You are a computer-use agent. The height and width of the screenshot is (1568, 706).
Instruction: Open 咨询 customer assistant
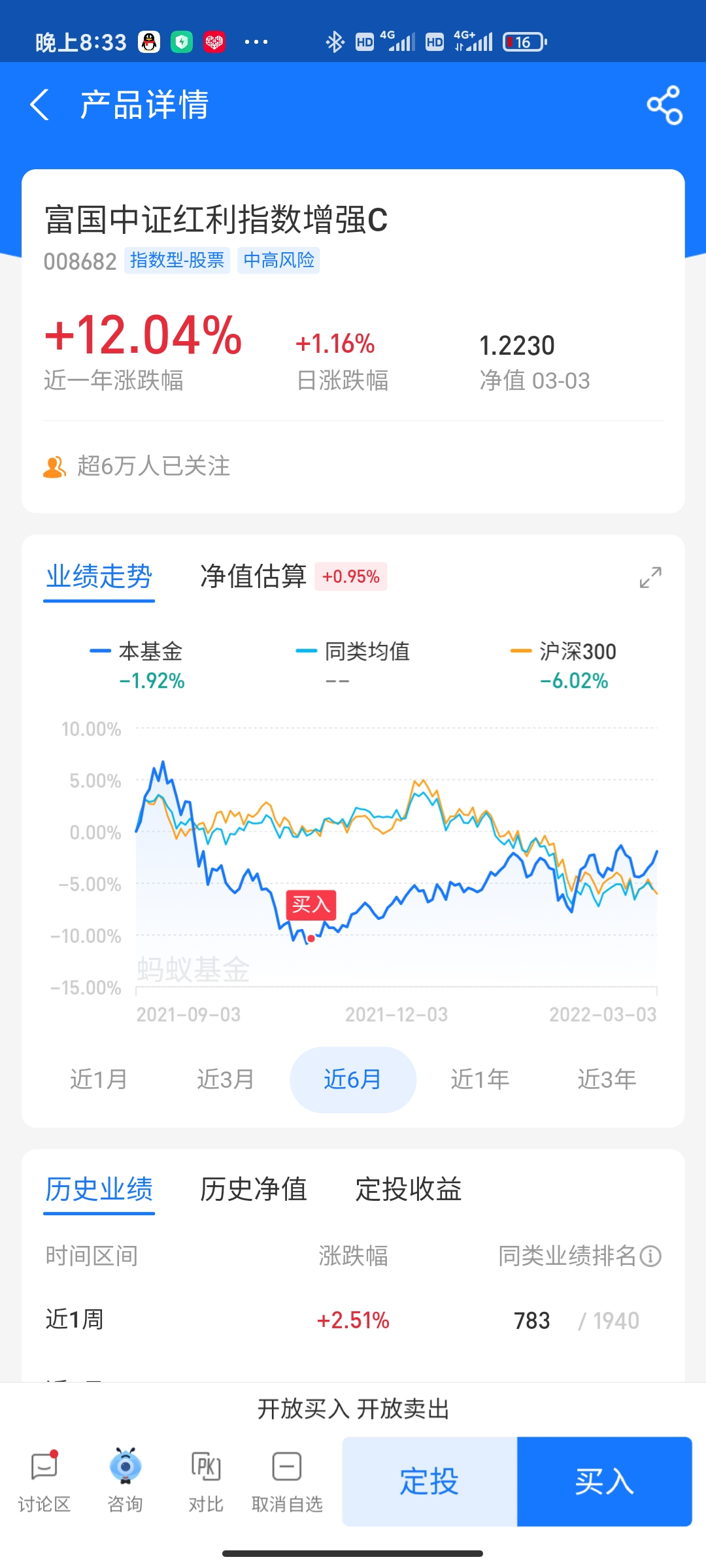125,1481
